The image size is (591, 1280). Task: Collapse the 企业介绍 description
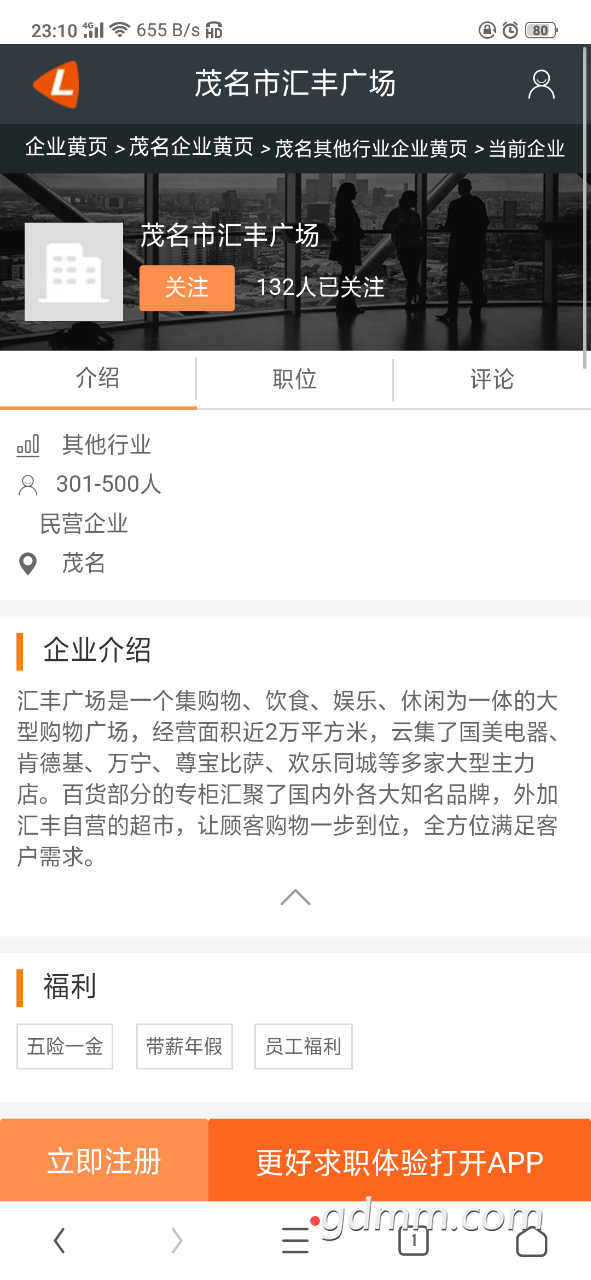click(x=295, y=897)
